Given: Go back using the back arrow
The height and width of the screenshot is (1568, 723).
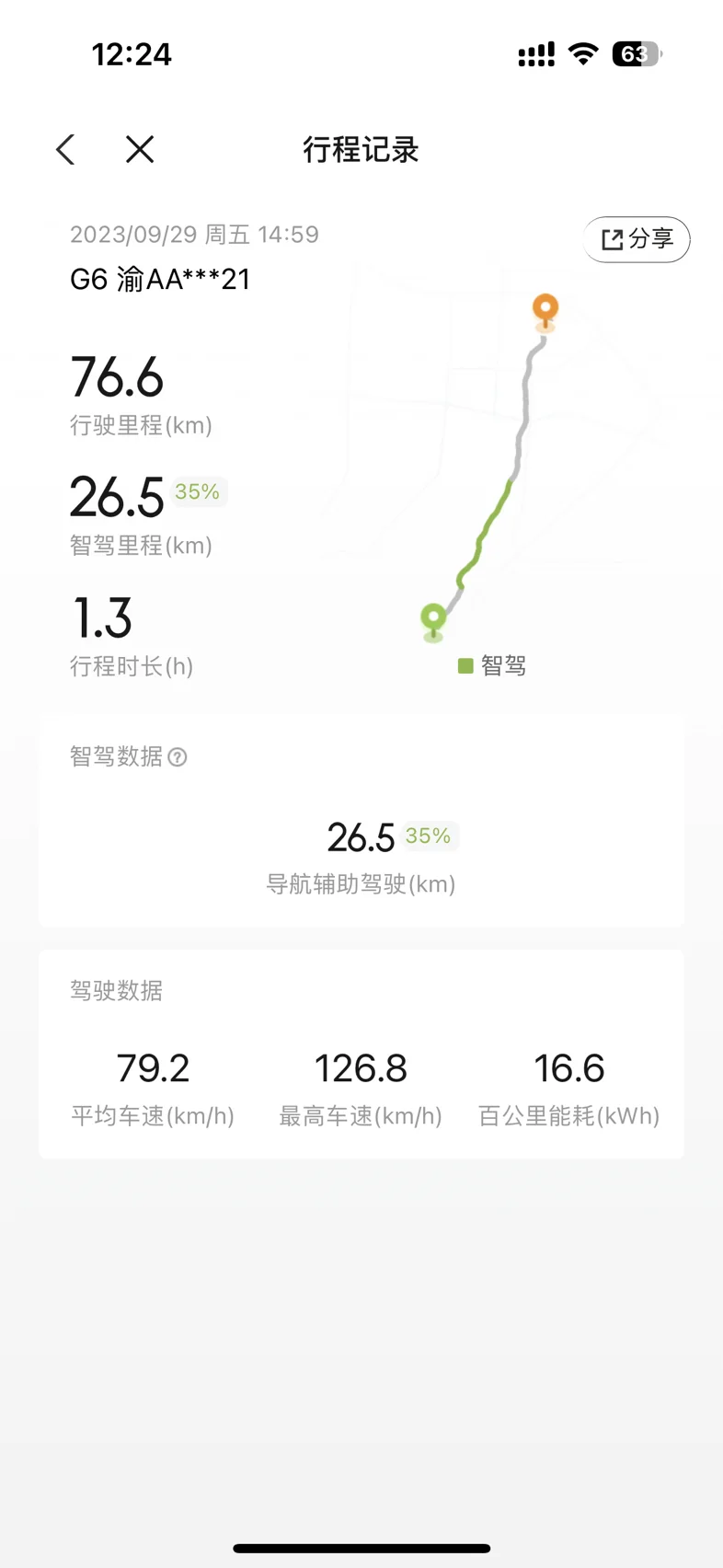Looking at the screenshot, I should pos(65,149).
